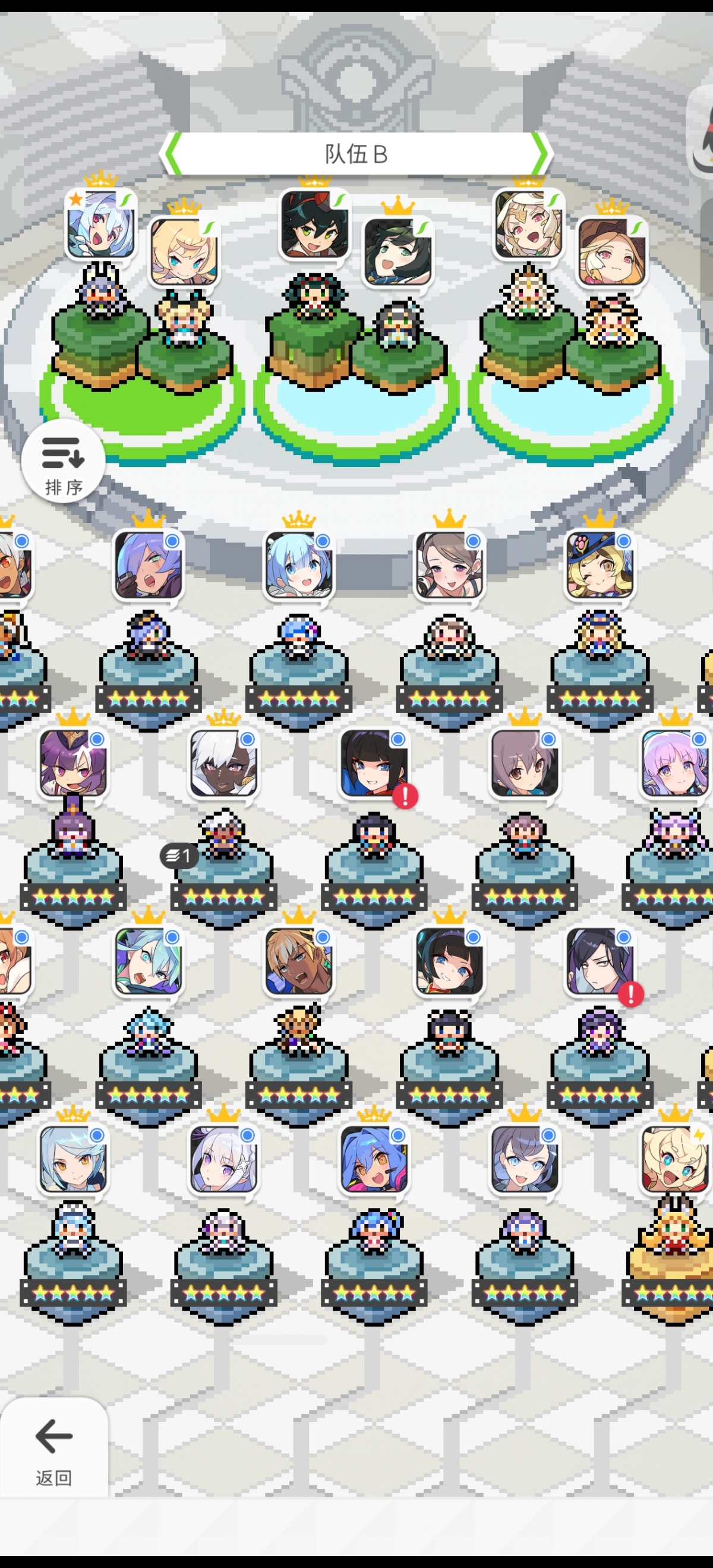Tap the blonde cowboy-hat team member portrait
This screenshot has height=1568, width=713.
pos(611,251)
